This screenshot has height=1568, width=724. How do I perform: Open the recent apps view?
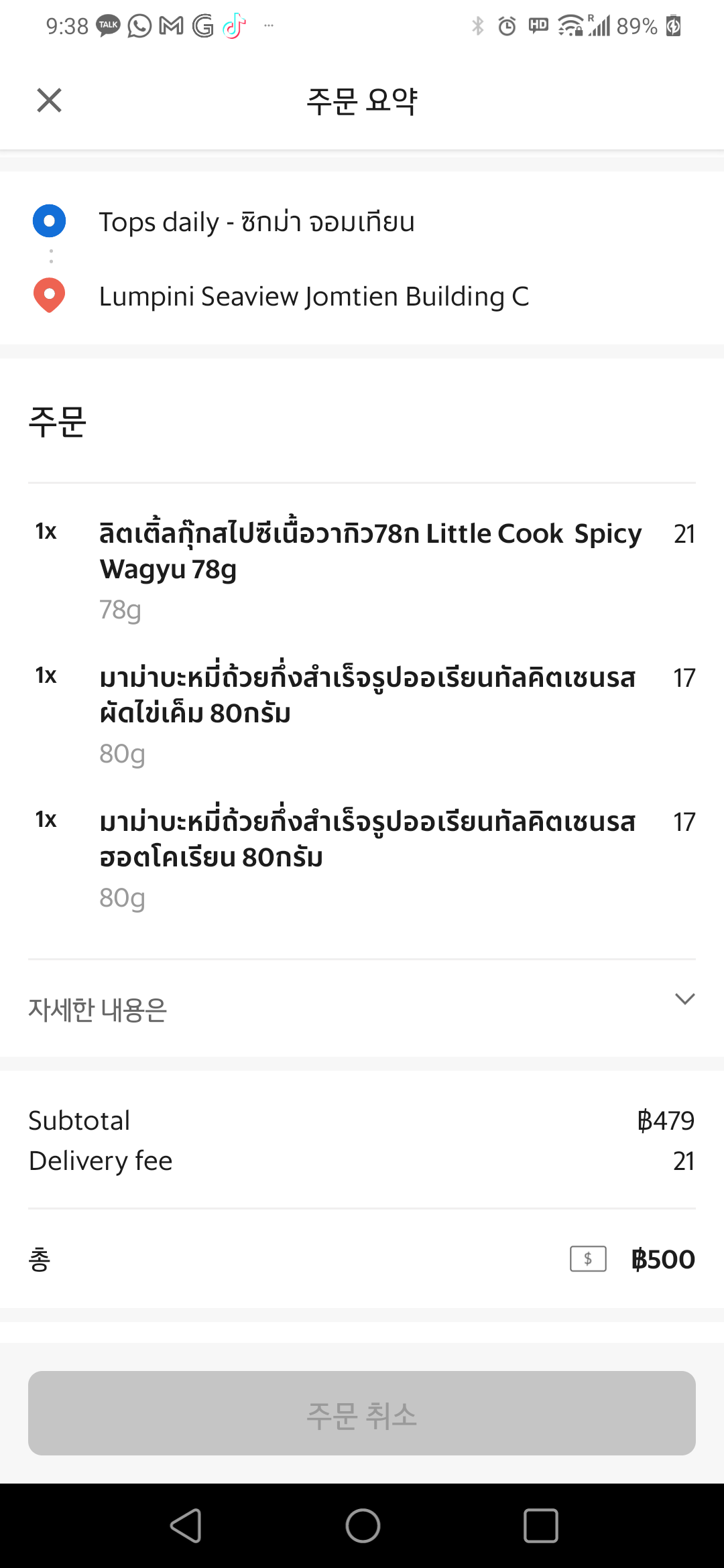pyautogui.click(x=540, y=1526)
